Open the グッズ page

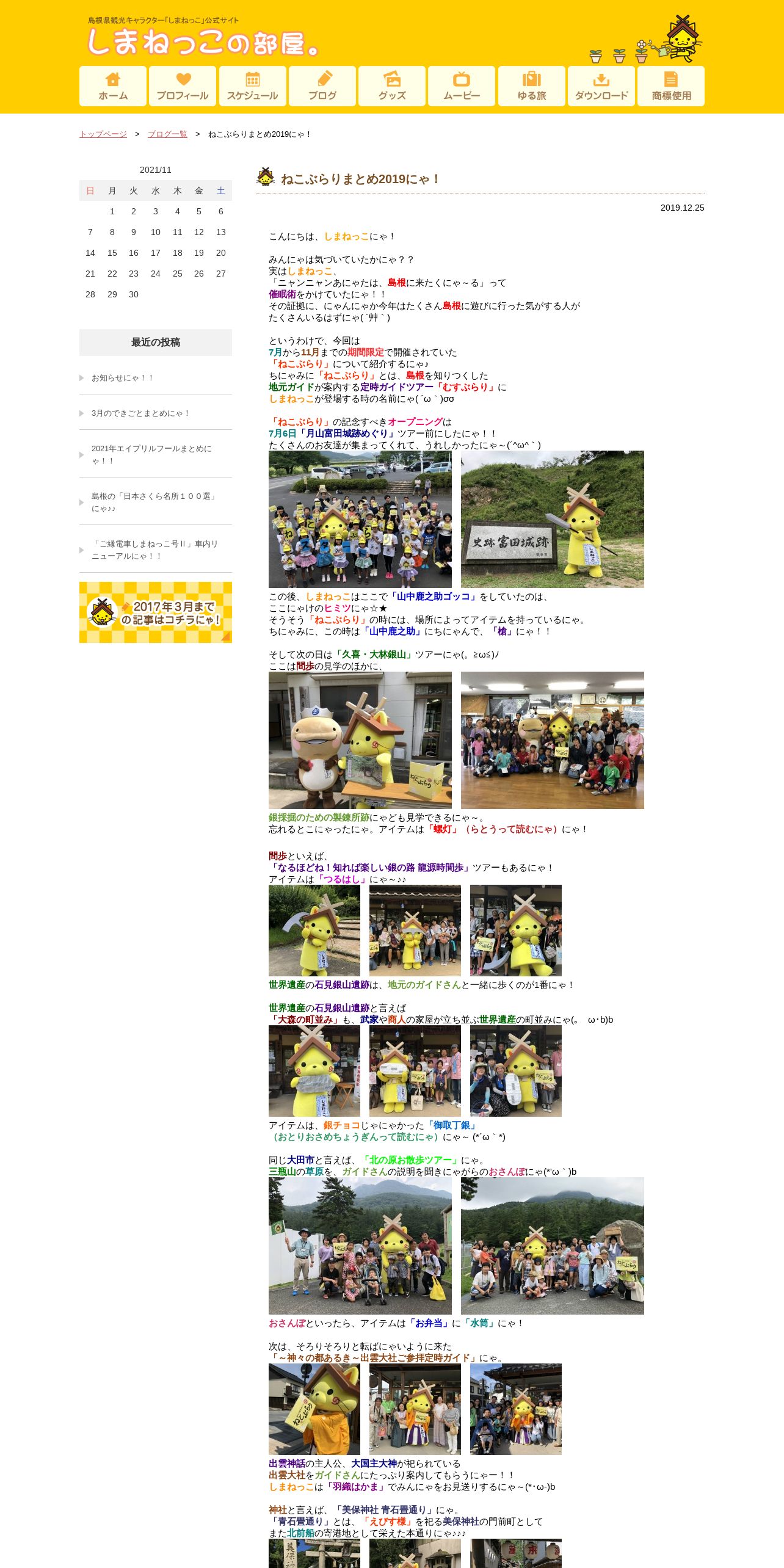click(x=392, y=86)
